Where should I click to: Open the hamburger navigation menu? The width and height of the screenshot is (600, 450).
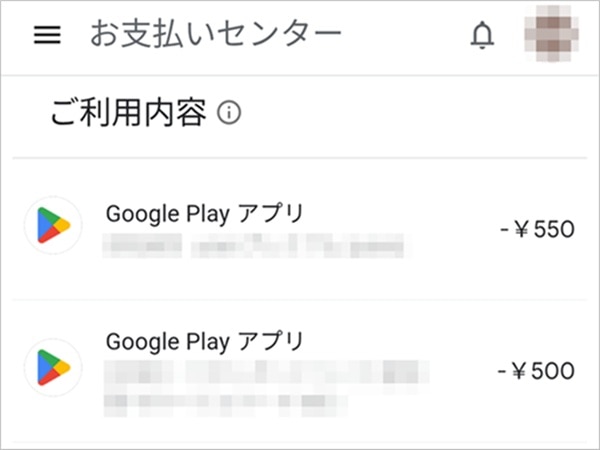(47, 35)
